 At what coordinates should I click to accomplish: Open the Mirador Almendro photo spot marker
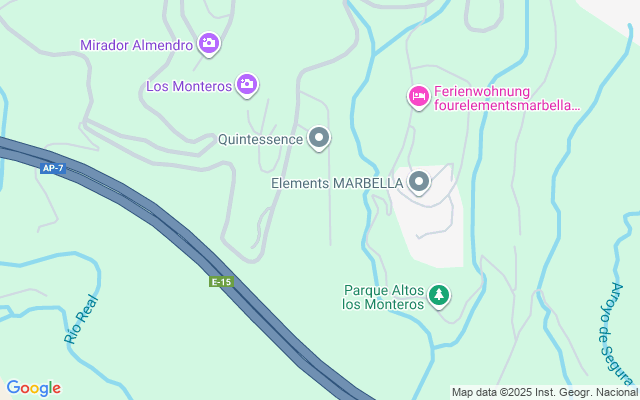pos(209,43)
